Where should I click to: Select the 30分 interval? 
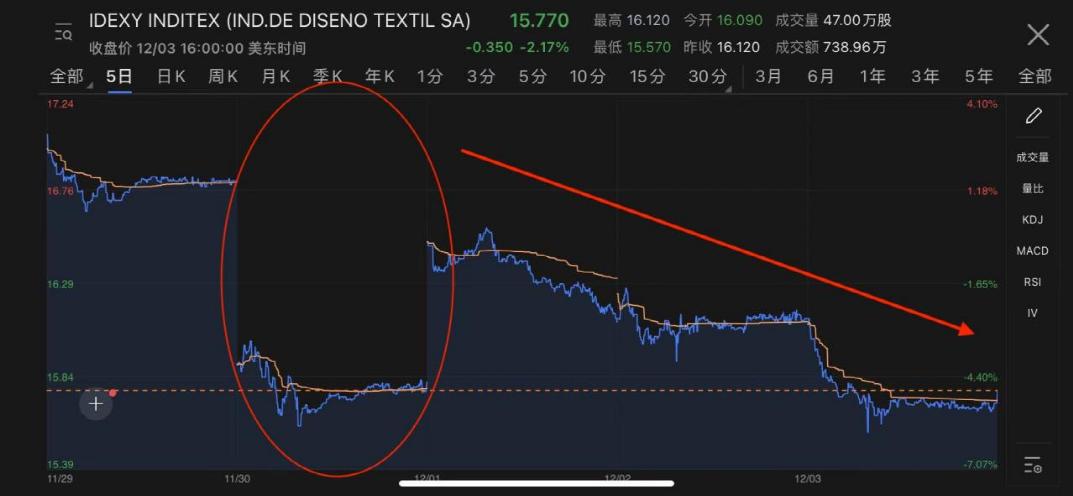pos(708,76)
